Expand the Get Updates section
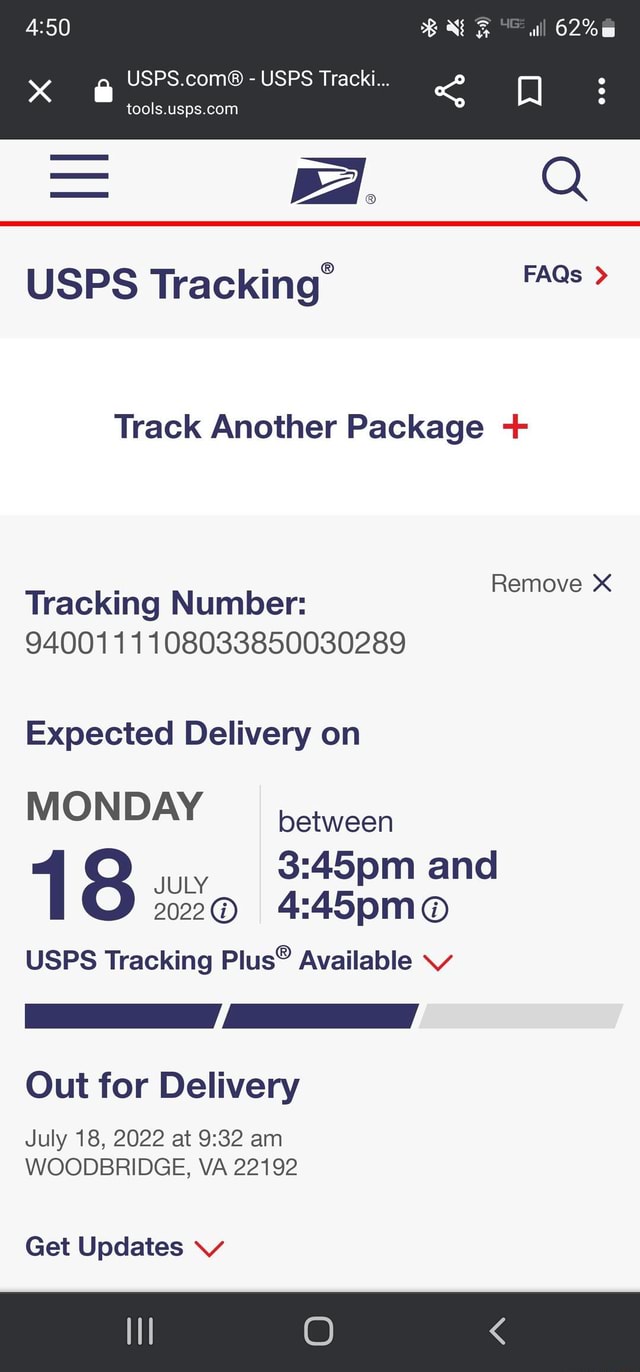The image size is (640, 1372). point(125,1247)
